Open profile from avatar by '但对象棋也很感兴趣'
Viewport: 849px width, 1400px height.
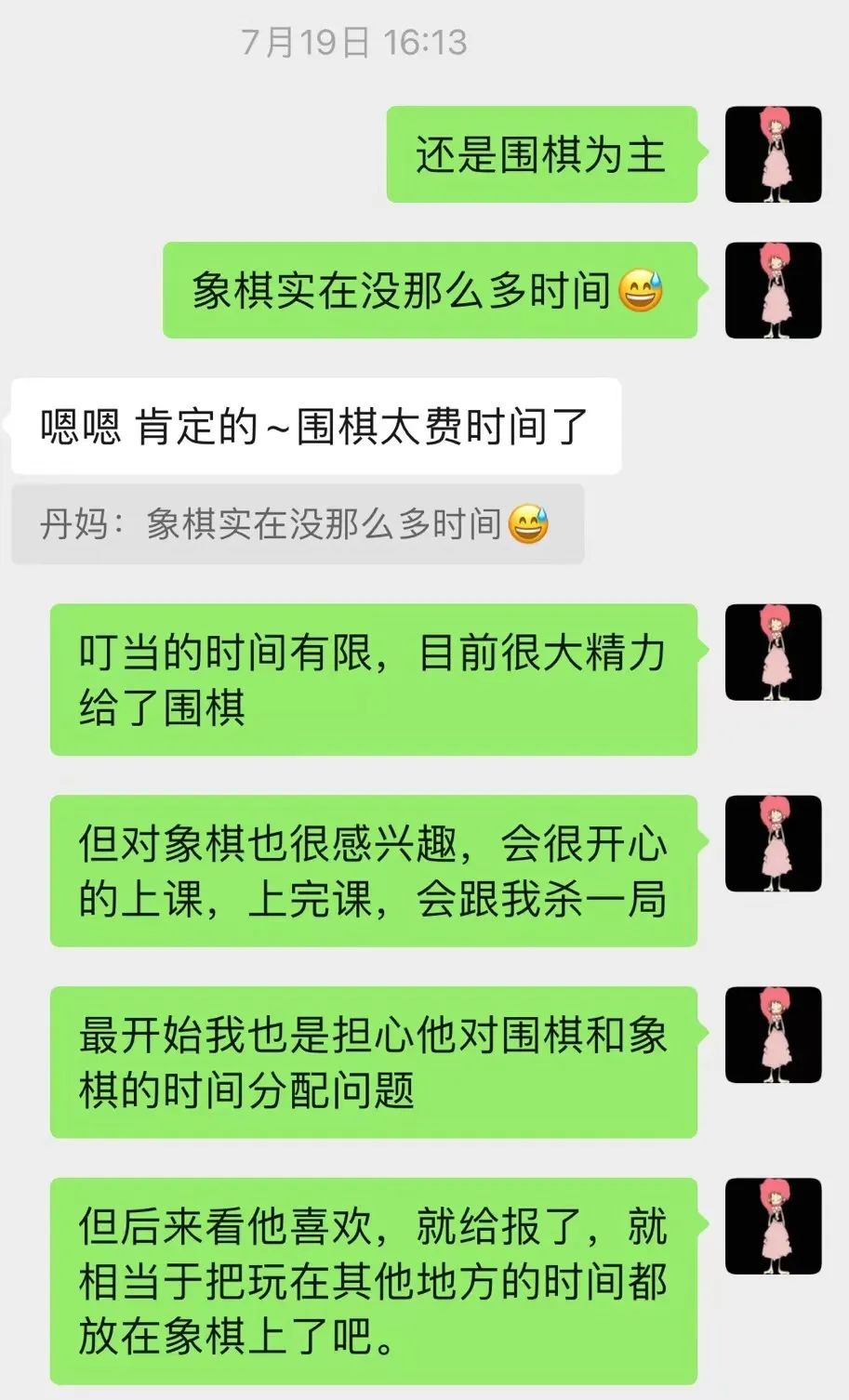click(773, 843)
